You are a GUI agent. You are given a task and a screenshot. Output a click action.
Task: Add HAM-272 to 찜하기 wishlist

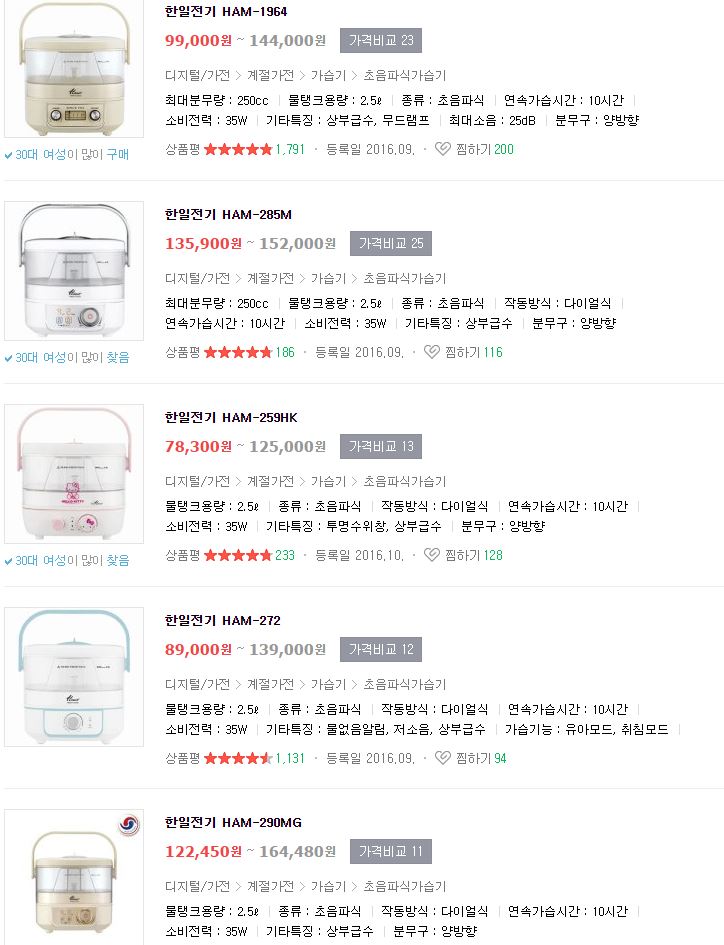pyautogui.click(x=444, y=758)
